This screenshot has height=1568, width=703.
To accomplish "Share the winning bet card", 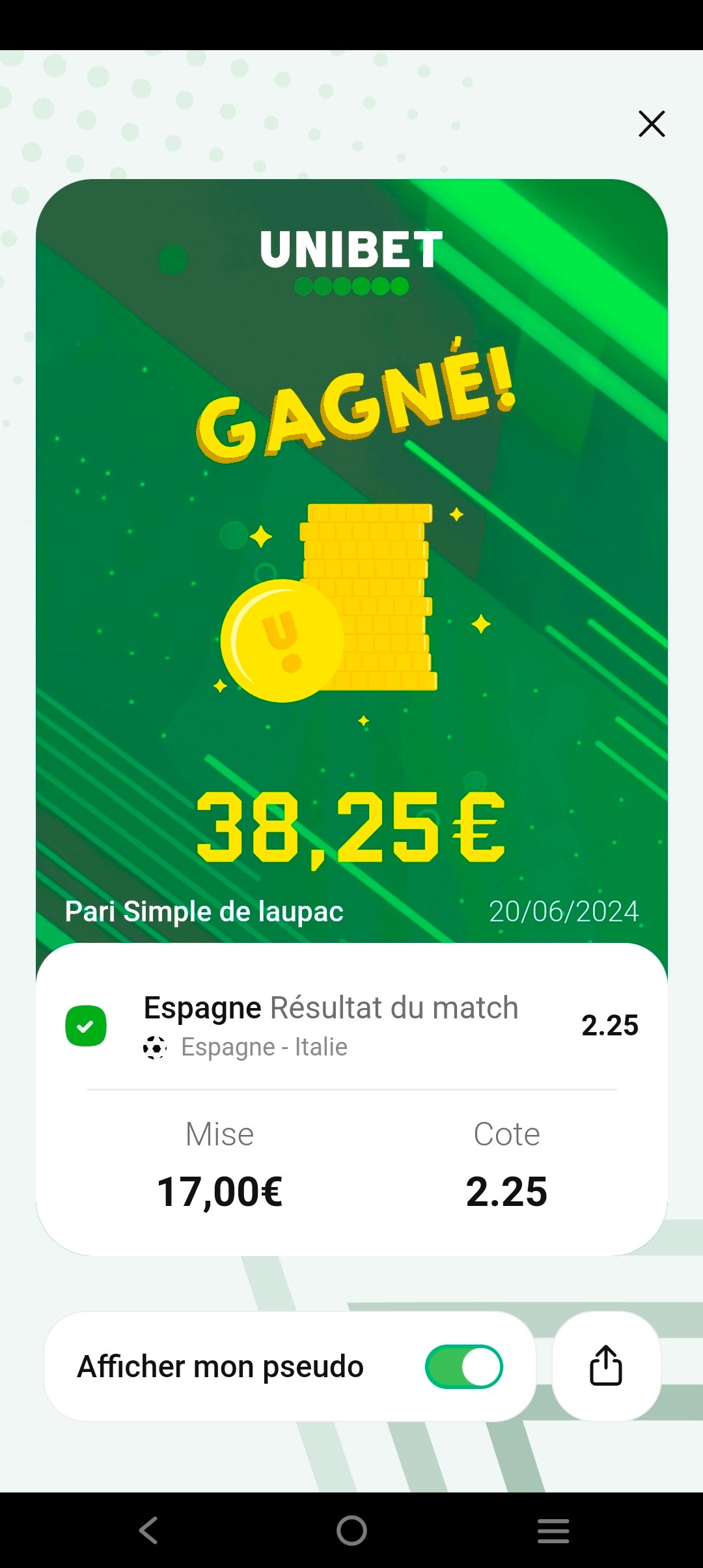I will point(606,1365).
